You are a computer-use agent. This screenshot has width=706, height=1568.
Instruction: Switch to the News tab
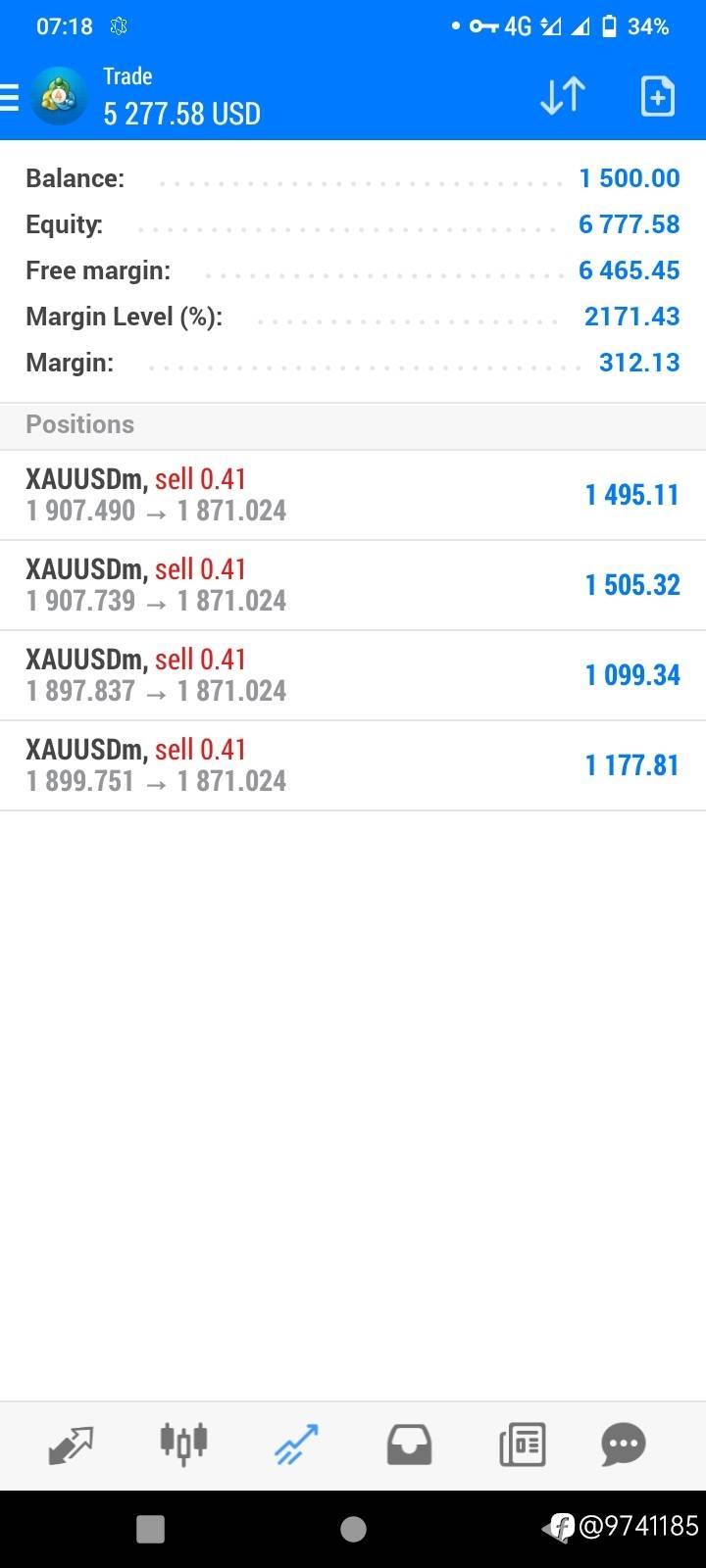pyautogui.click(x=522, y=1444)
